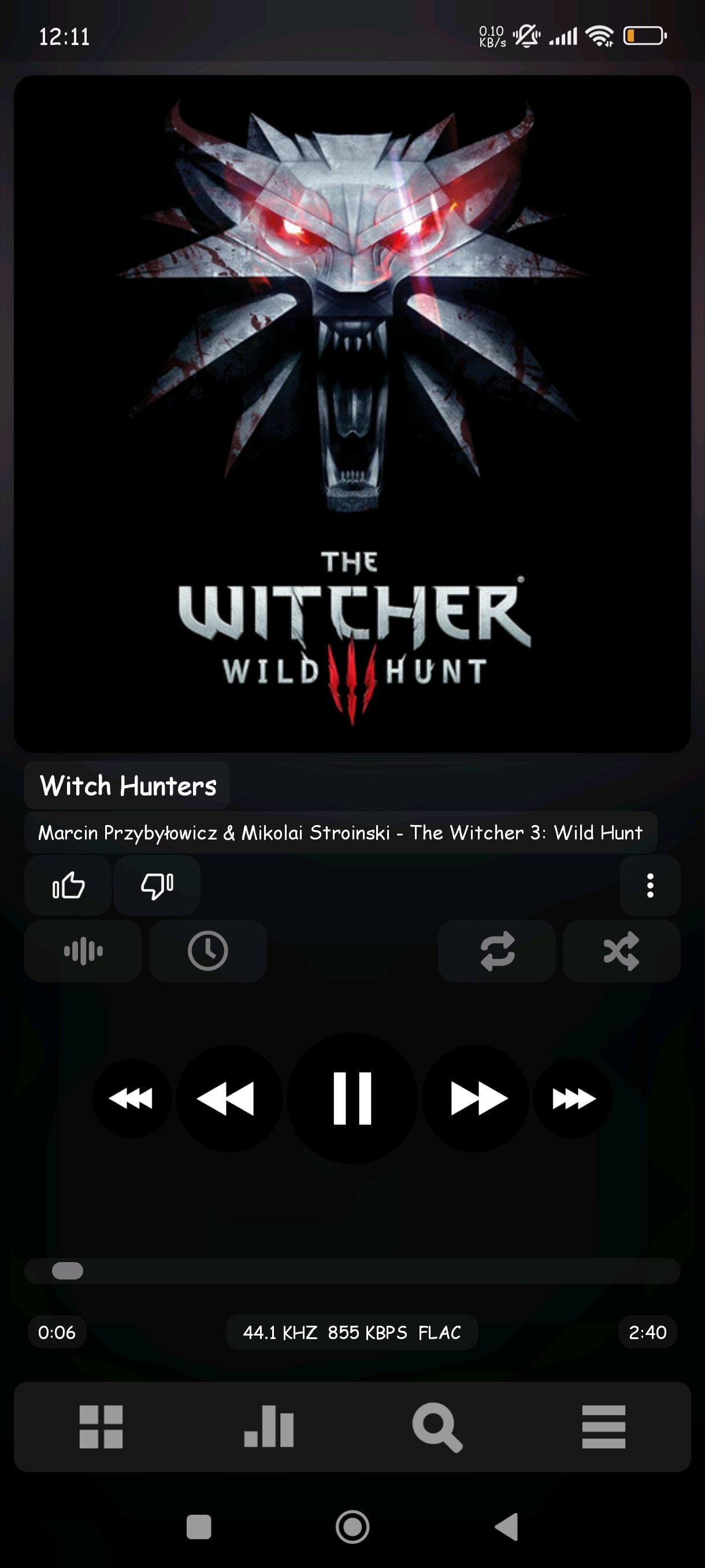Viewport: 705px width, 1568px height.
Task: Open audio info 44.1 KHZ 855 KBPS FLAC
Action: pos(351,1333)
